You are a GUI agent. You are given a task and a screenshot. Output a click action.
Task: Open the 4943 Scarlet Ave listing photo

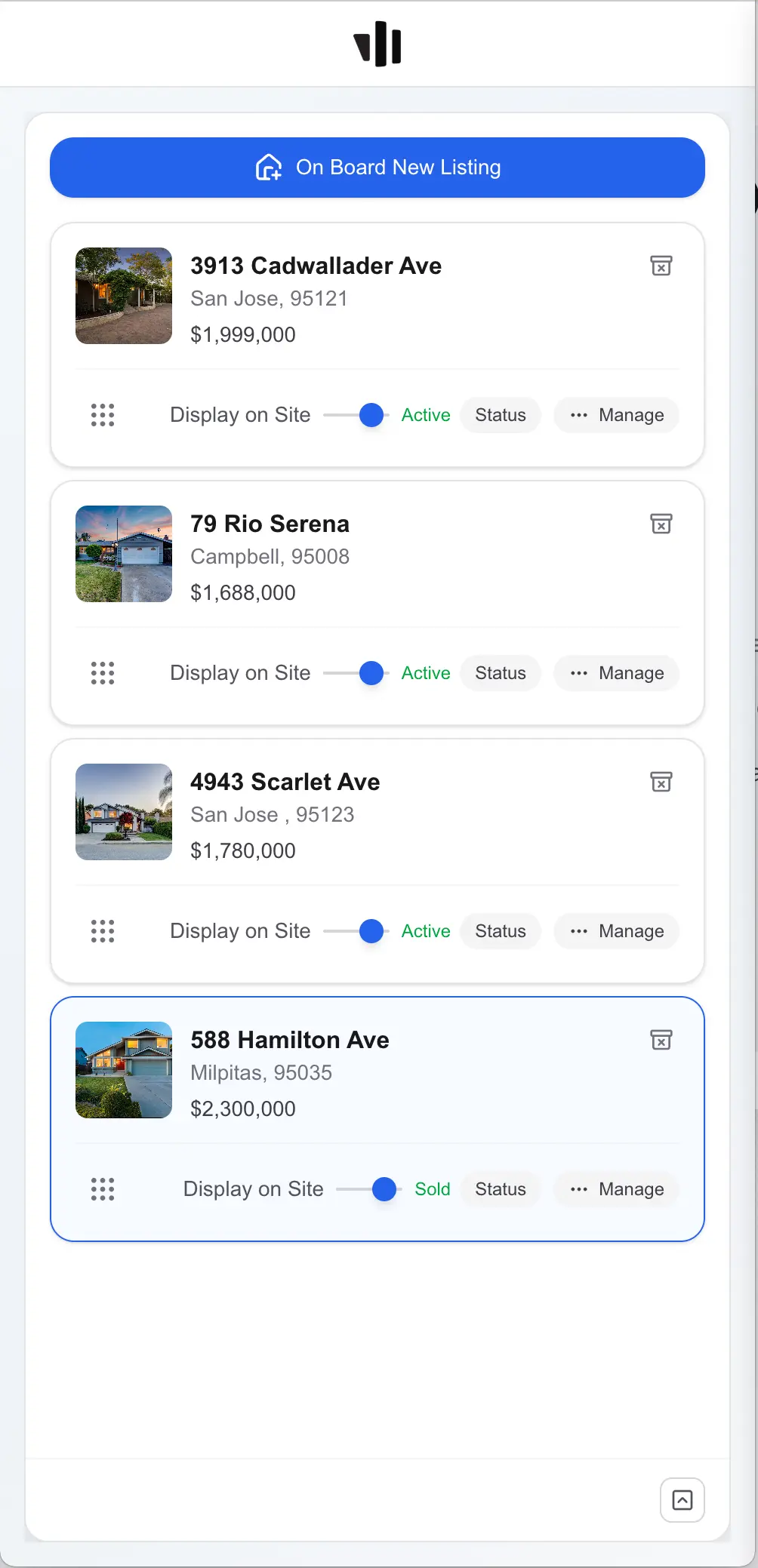124,812
